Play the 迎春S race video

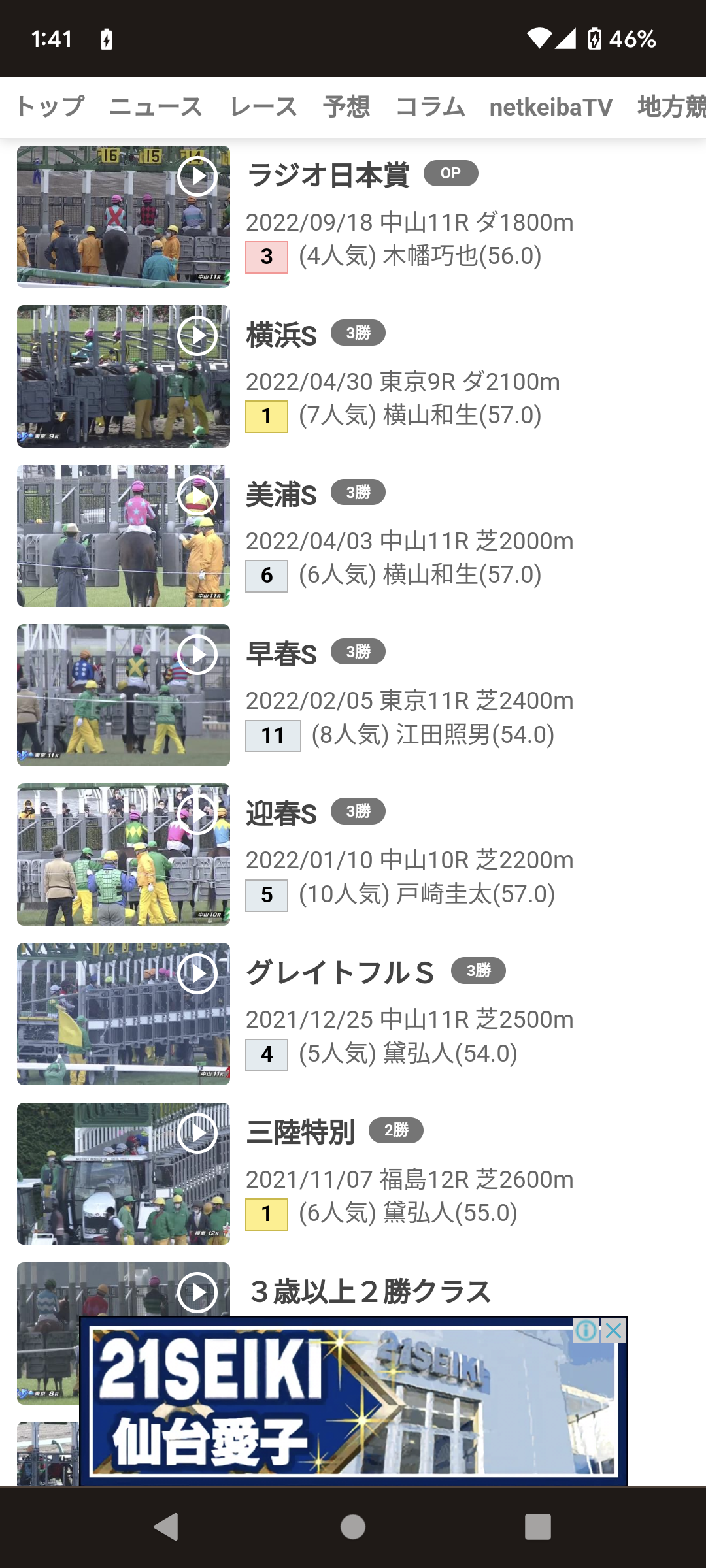click(x=197, y=814)
